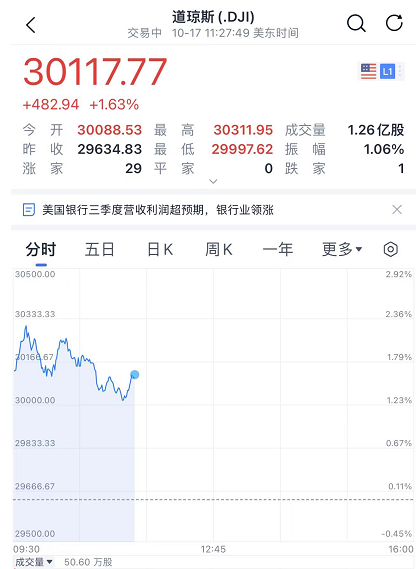
Task: Switch to the 五日 five-day chart
Action: click(99, 250)
